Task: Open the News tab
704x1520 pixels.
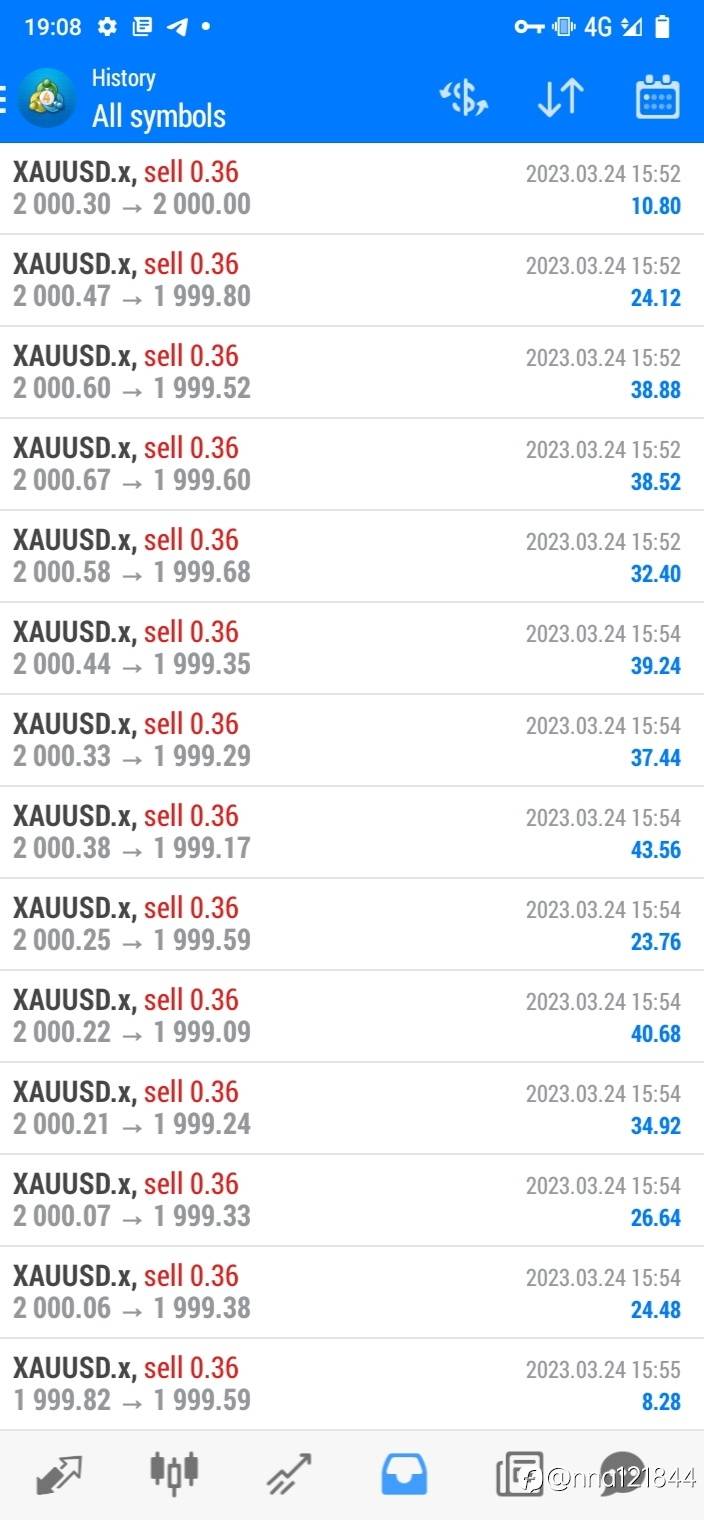Action: (520, 1474)
